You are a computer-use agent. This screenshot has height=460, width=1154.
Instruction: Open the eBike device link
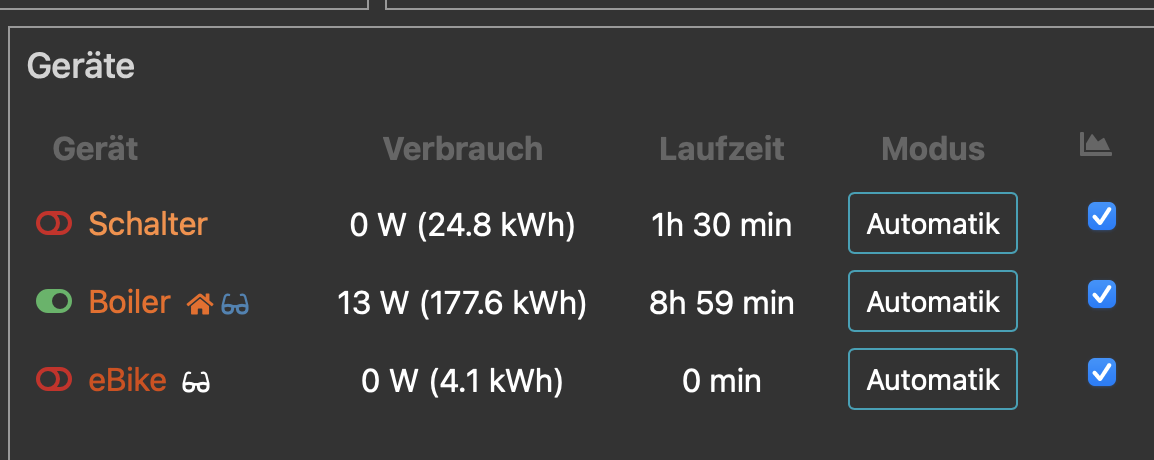pos(127,379)
